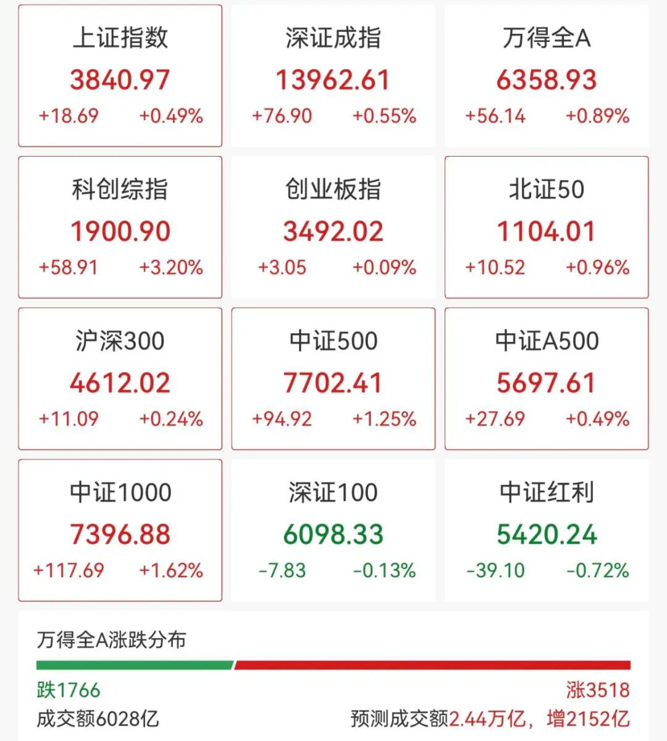This screenshot has height=741, width=667.
Task: Open the 中证红利 index card
Action: coord(546,530)
